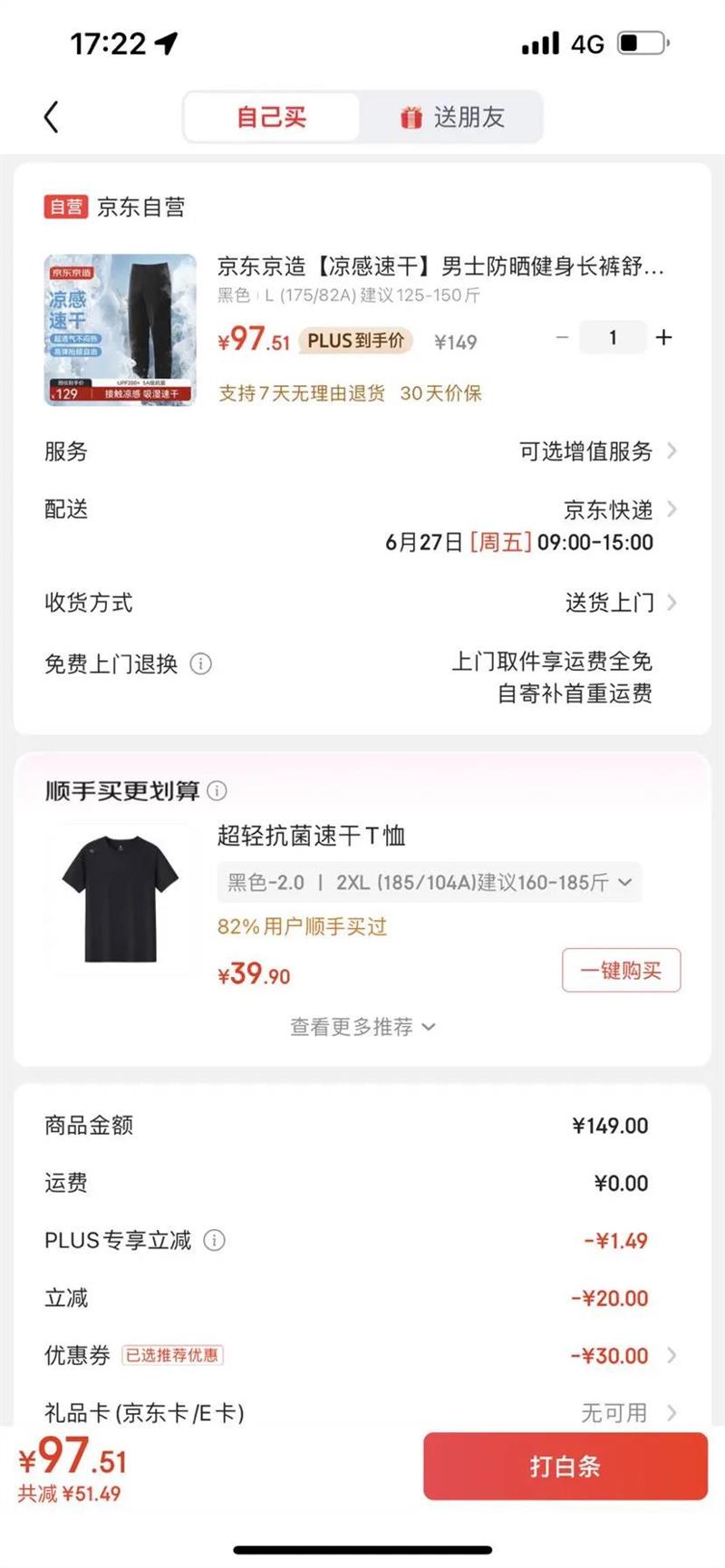
Task: Tap the info icon beside 免费上门退换
Action: tap(201, 664)
